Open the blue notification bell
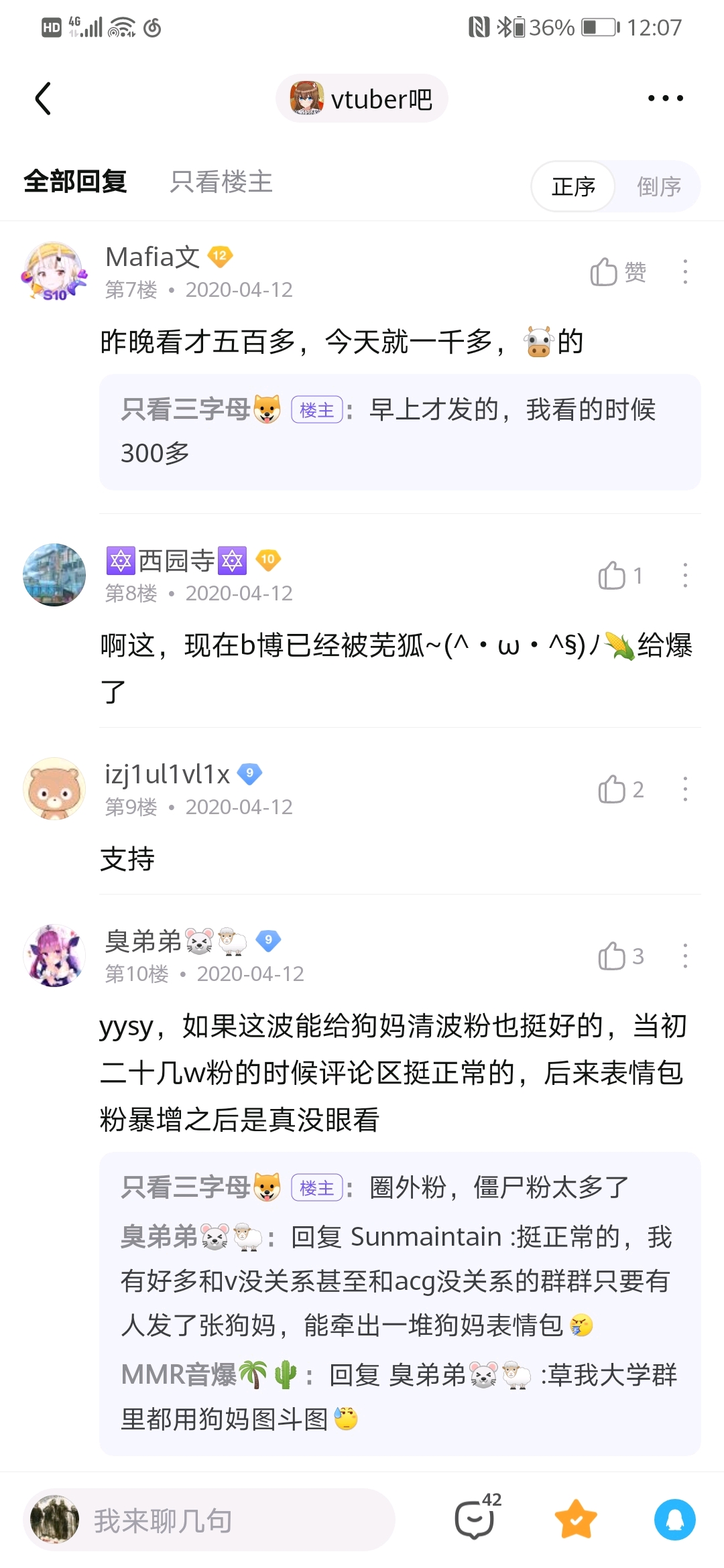 pyautogui.click(x=674, y=1519)
